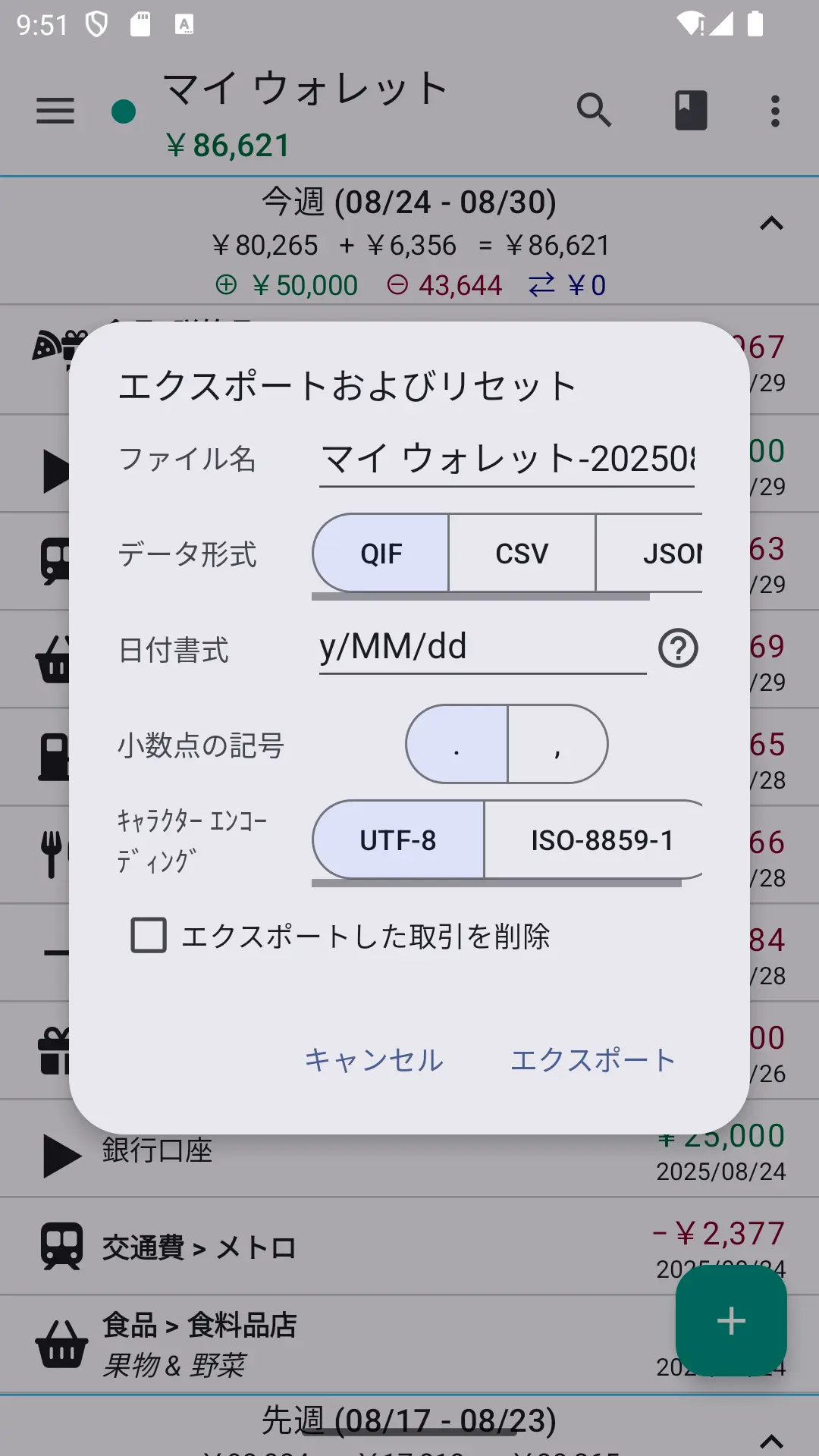The image size is (819, 1456).
Task: Open date format help icon
Action: coord(678,648)
